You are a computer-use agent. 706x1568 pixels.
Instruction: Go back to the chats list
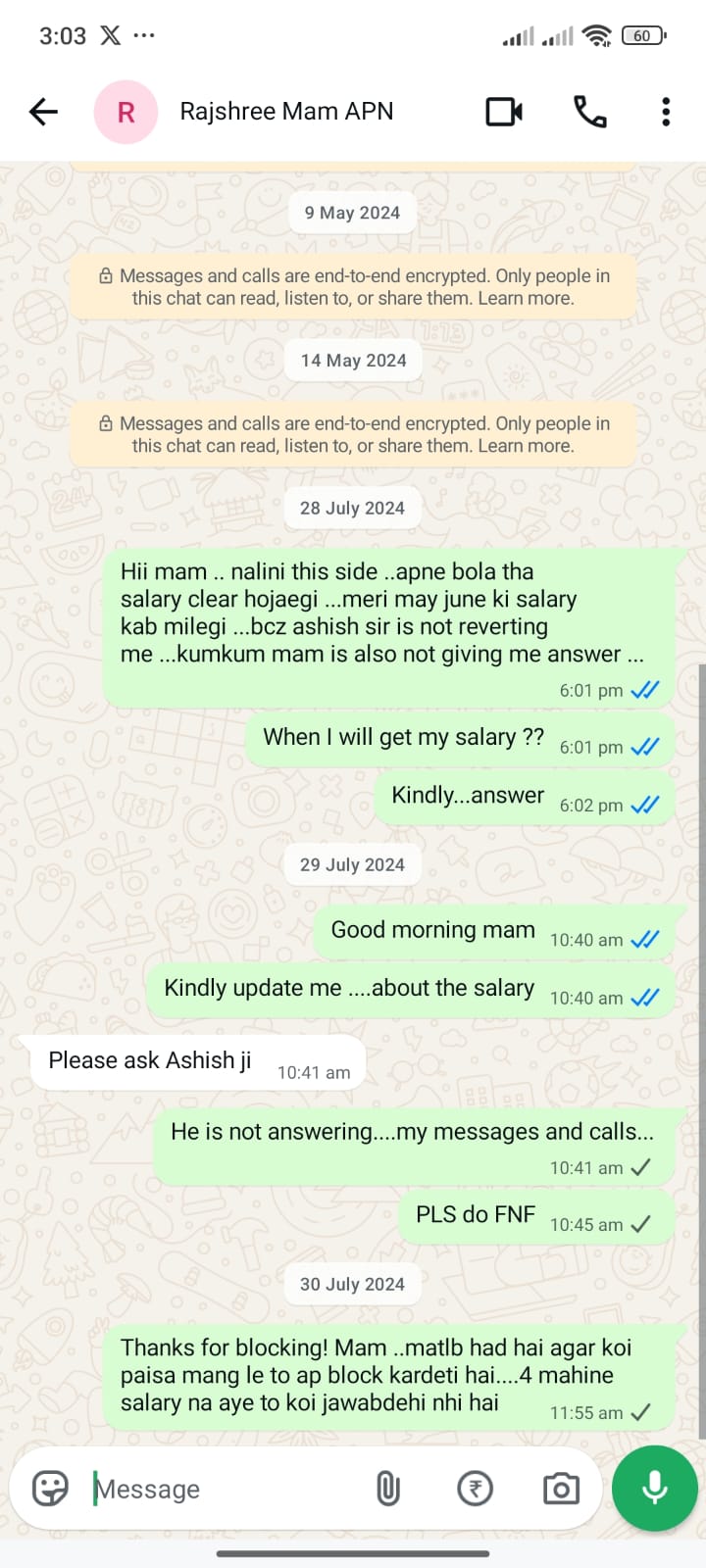[x=44, y=112]
